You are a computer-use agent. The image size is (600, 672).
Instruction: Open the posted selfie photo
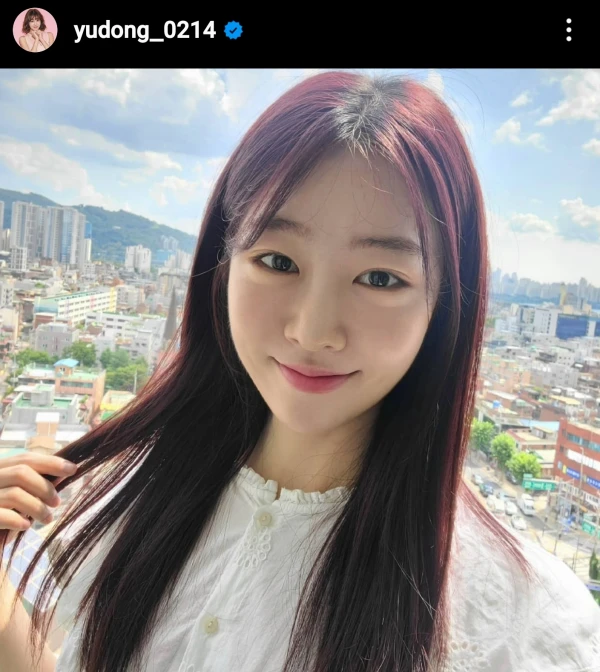pyautogui.click(x=300, y=370)
